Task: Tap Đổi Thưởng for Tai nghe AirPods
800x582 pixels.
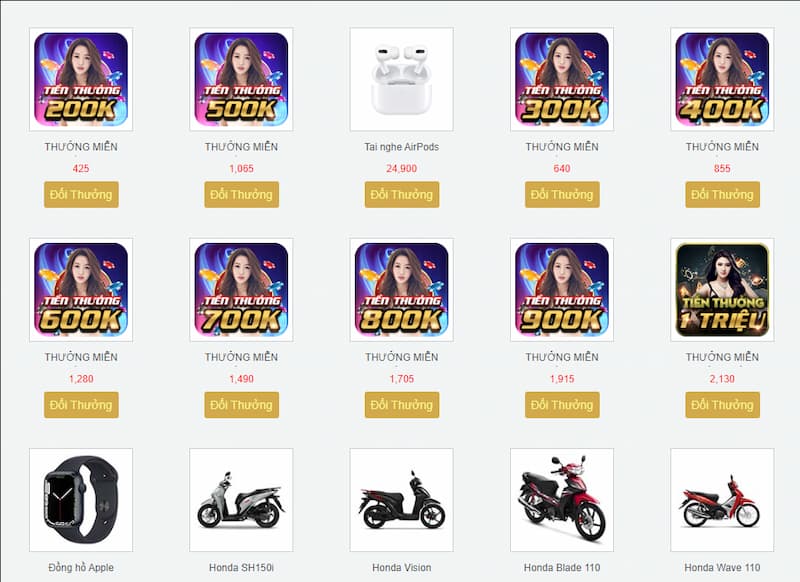Action: pyautogui.click(x=401, y=194)
